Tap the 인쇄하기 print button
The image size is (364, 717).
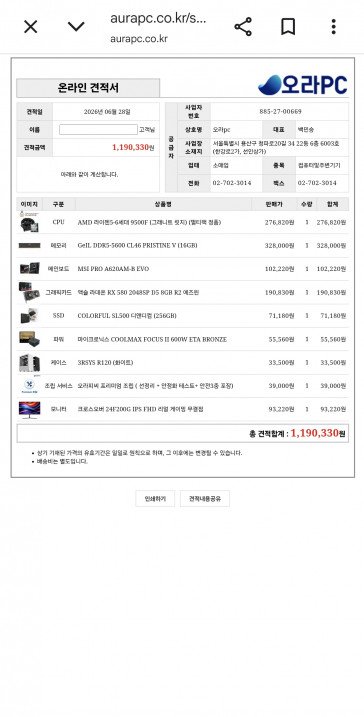[155, 498]
